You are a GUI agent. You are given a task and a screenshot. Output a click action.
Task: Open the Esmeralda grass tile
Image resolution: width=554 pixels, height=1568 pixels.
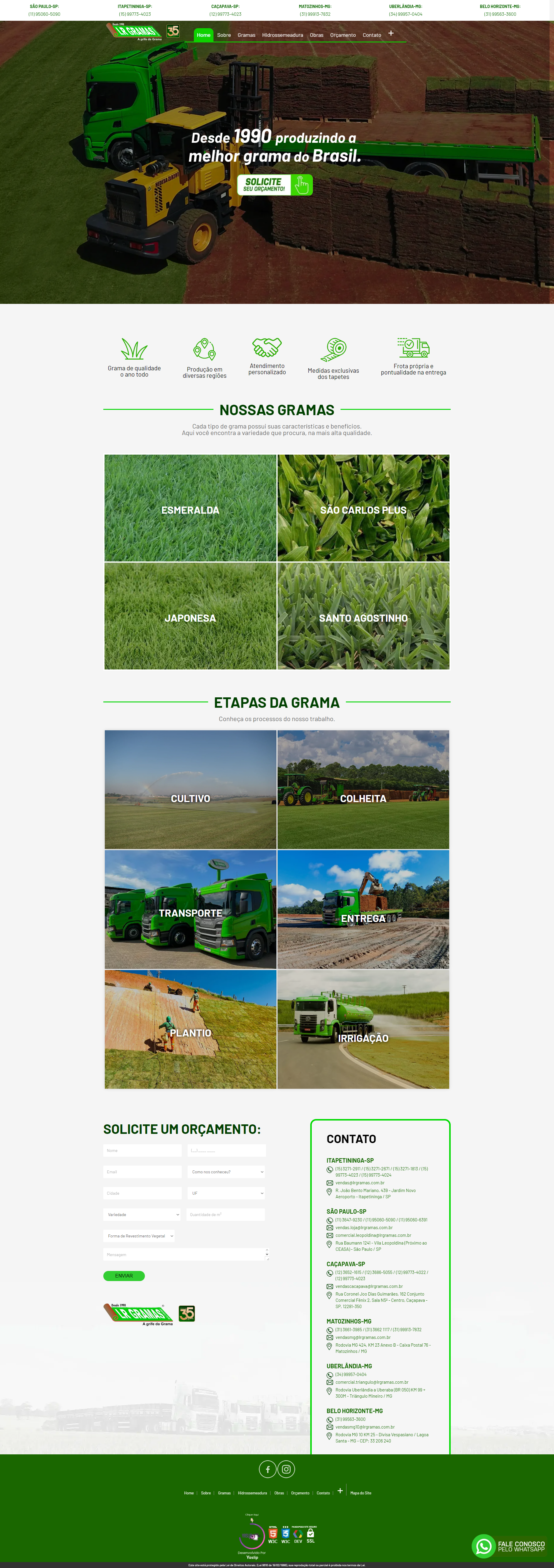pos(191,508)
